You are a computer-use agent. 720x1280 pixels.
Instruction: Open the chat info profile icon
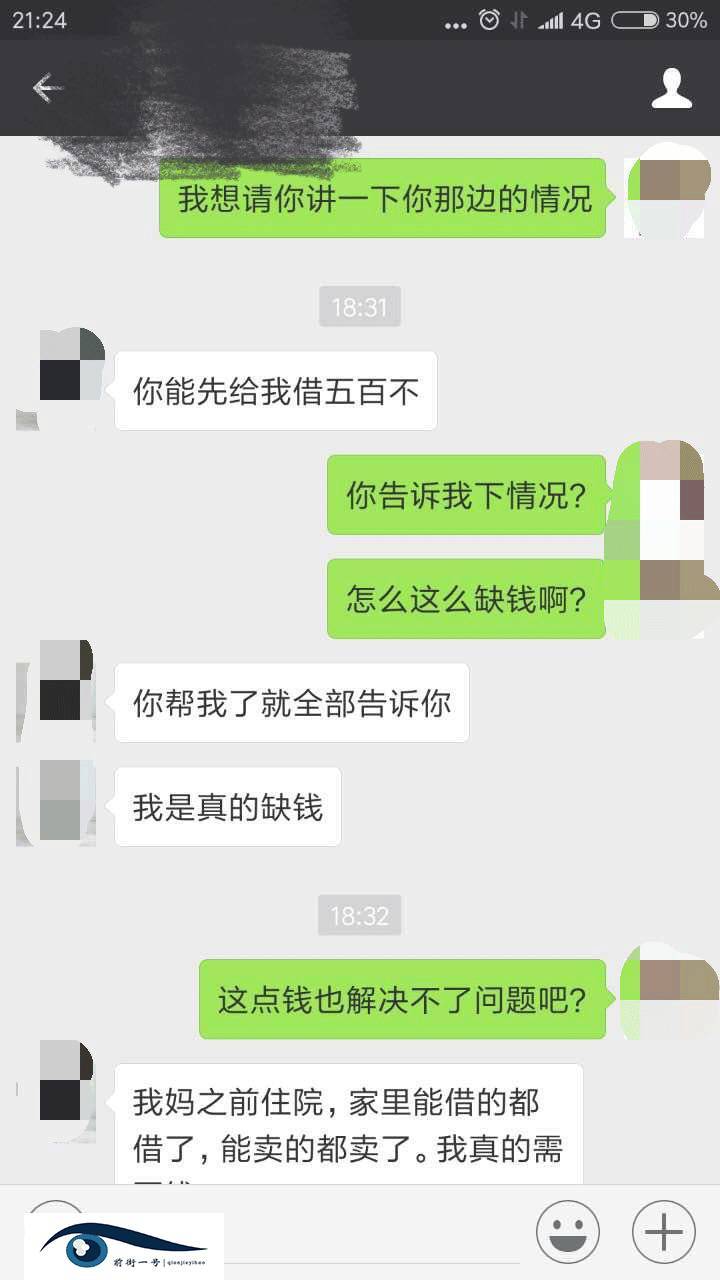[672, 88]
